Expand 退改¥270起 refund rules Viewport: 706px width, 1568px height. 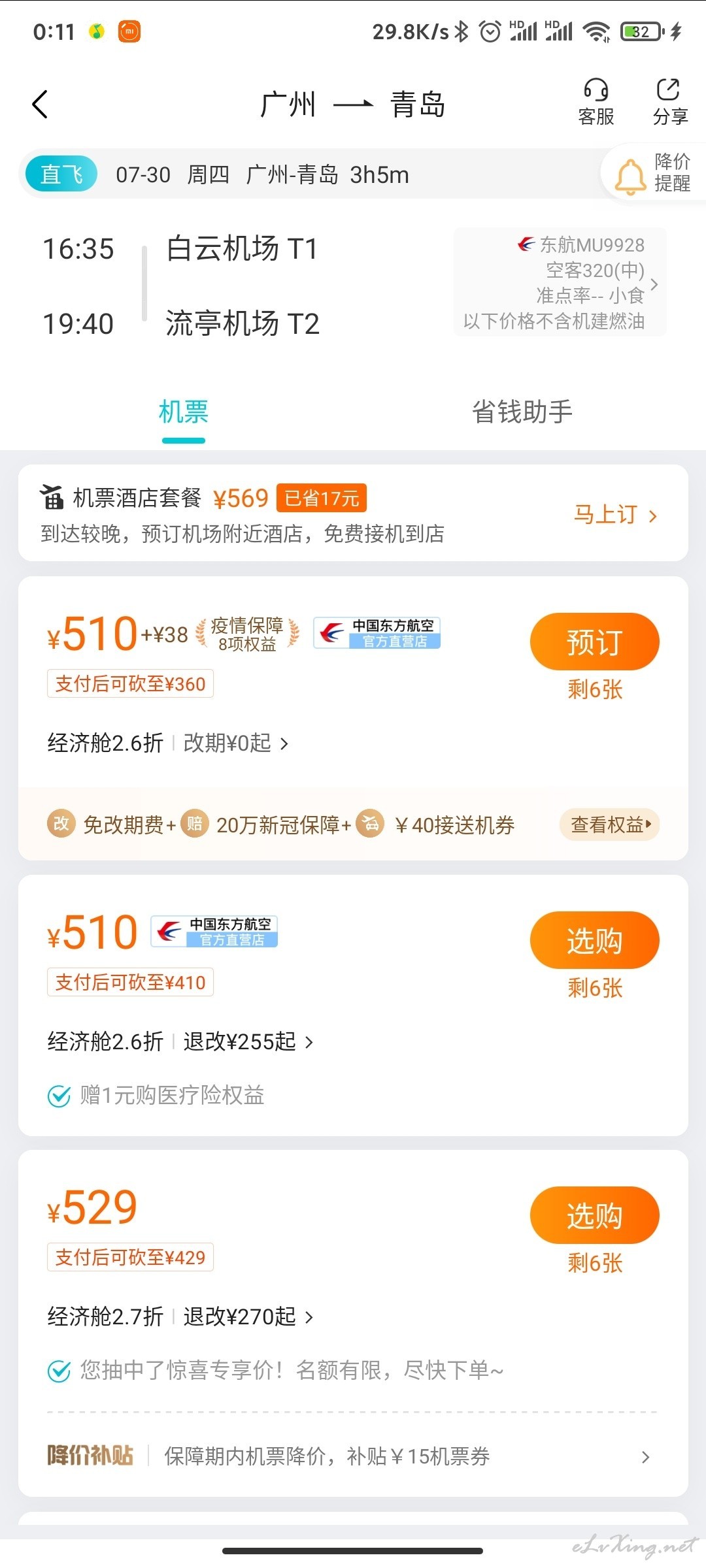click(x=248, y=1316)
